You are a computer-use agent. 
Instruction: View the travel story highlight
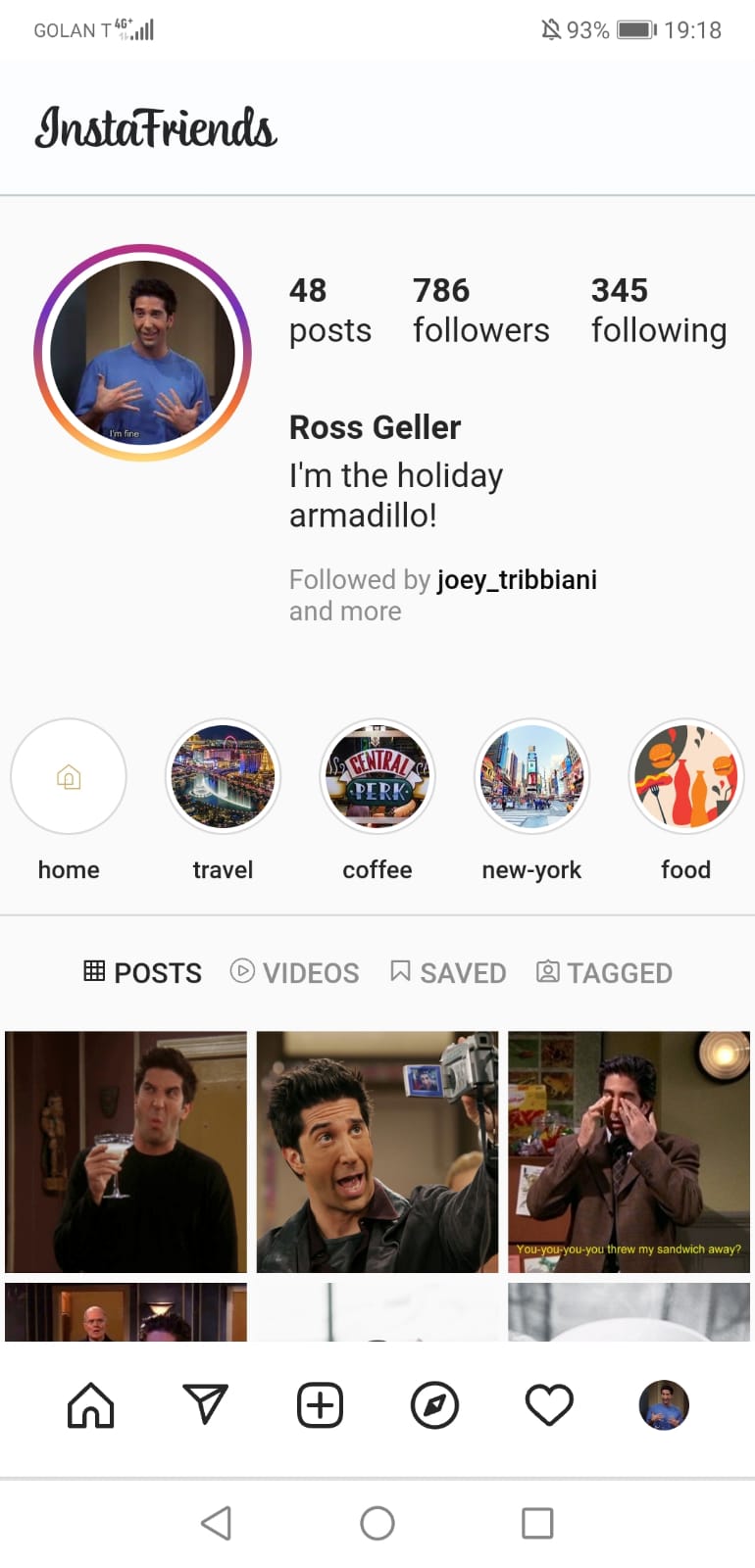click(223, 777)
